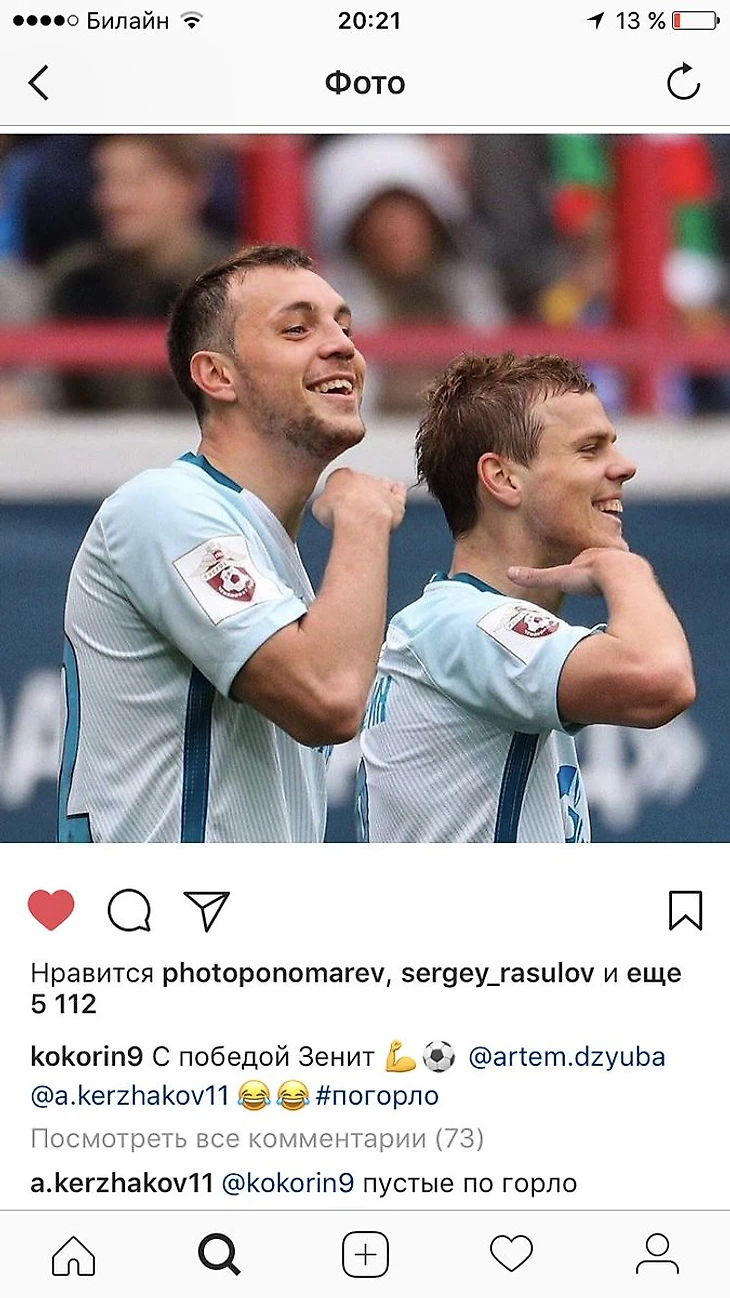Create a new post with plus tab
Viewport: 730px width, 1298px height.
365,1254
